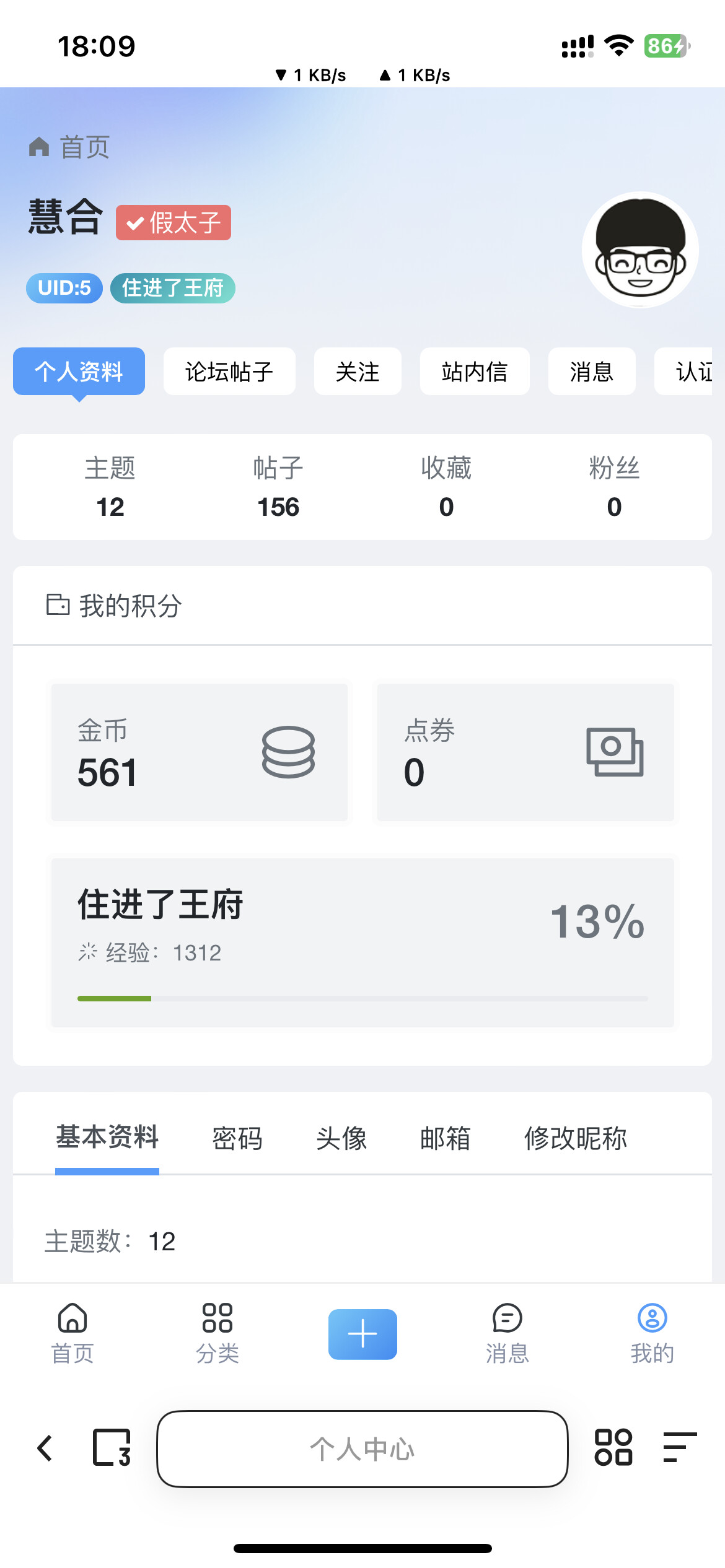The image size is (725, 1568).
Task: Select the 个人资料 tab
Action: click(79, 372)
